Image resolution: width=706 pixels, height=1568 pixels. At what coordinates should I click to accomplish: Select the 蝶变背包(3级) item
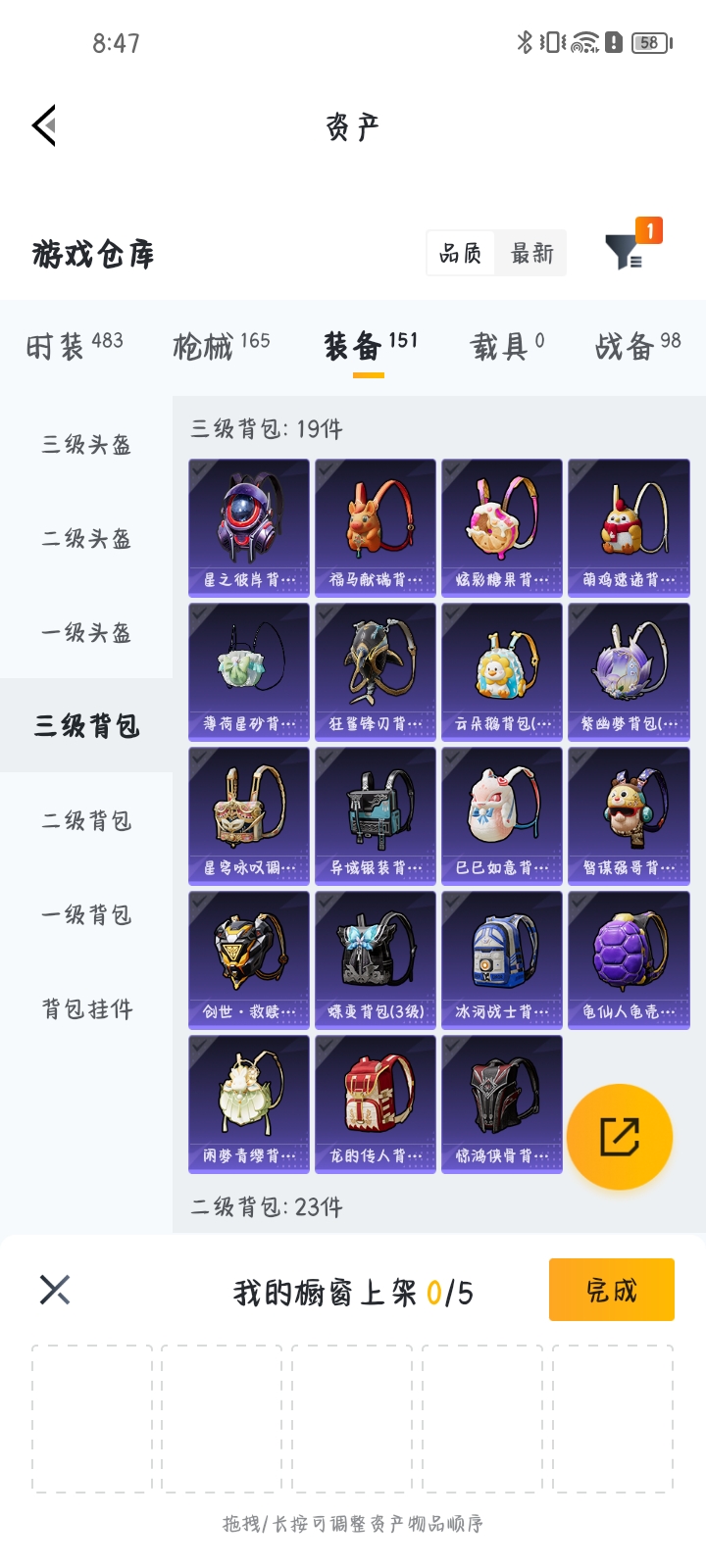[x=376, y=959]
